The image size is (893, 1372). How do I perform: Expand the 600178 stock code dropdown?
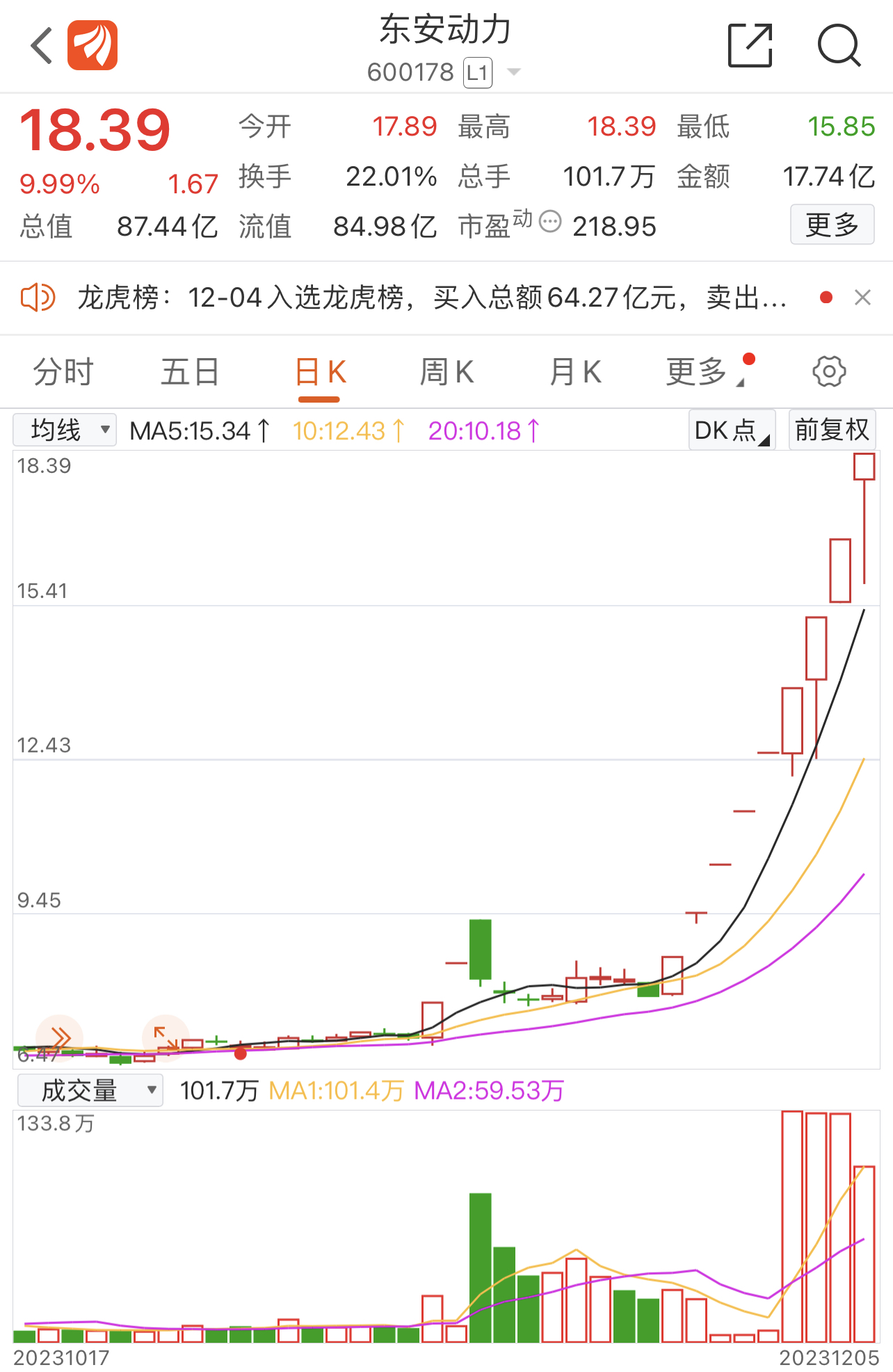tap(514, 72)
